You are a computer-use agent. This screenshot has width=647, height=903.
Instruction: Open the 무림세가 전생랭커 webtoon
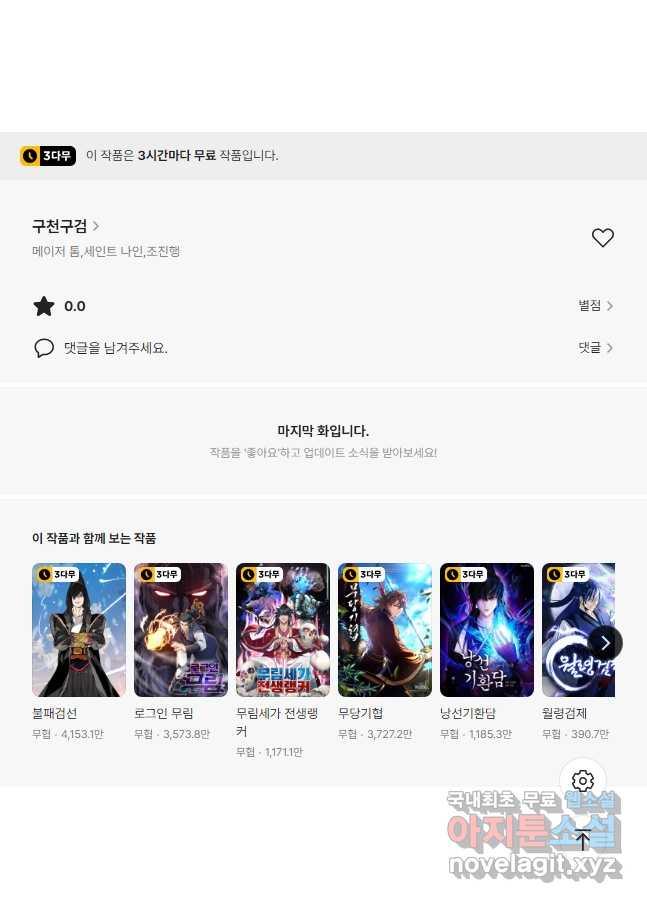tap(283, 630)
